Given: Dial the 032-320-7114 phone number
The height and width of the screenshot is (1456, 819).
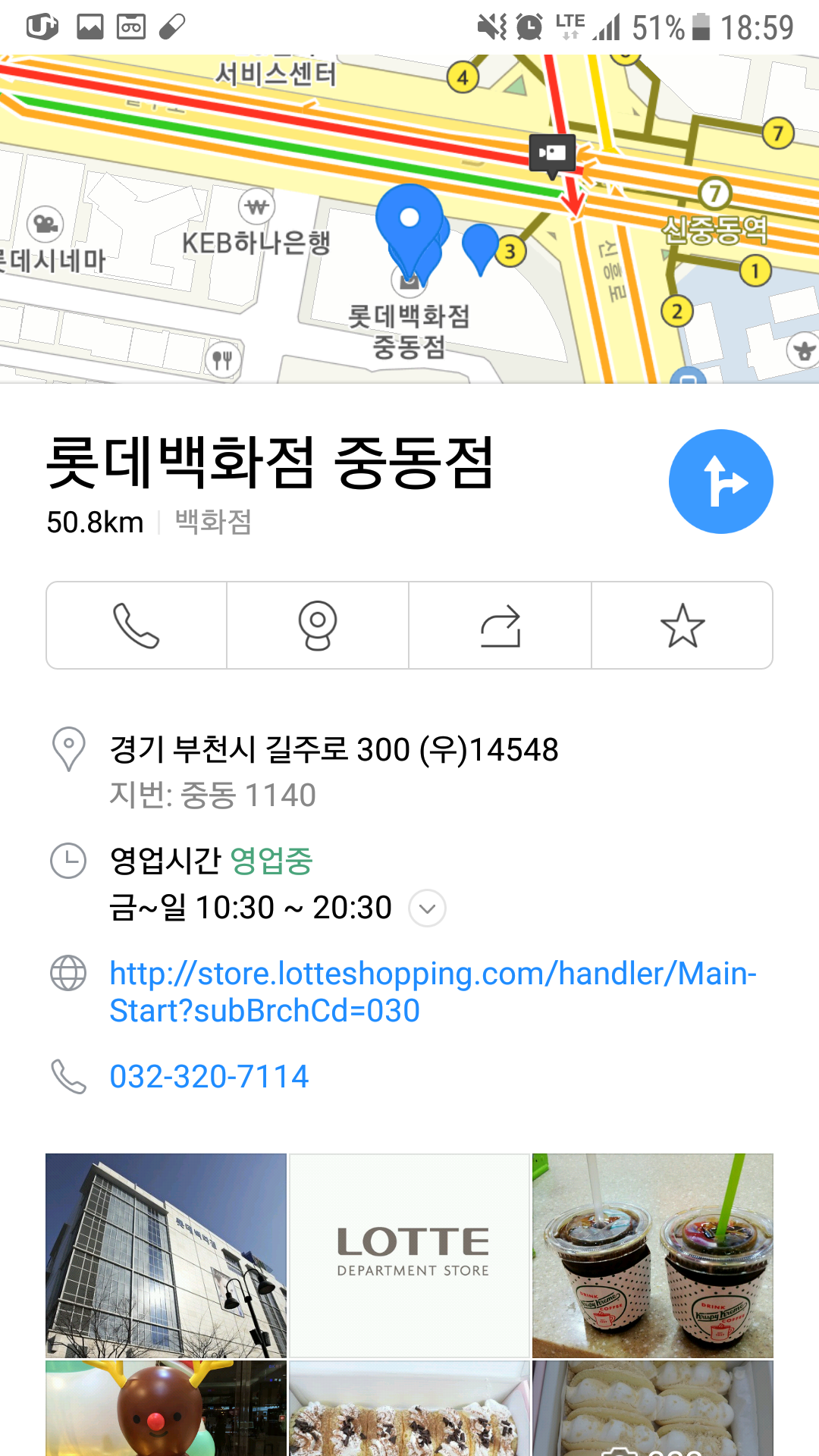Looking at the screenshot, I should pyautogui.click(x=209, y=1077).
